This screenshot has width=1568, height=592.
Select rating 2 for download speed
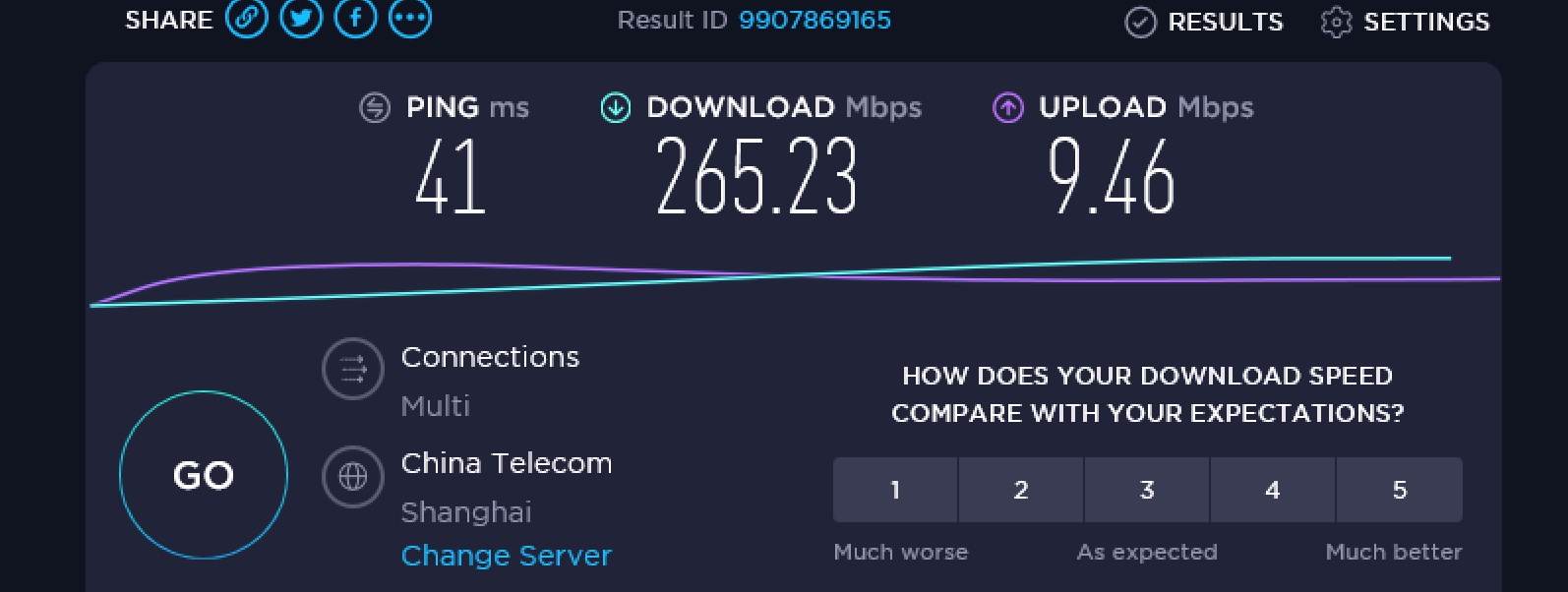(1021, 490)
